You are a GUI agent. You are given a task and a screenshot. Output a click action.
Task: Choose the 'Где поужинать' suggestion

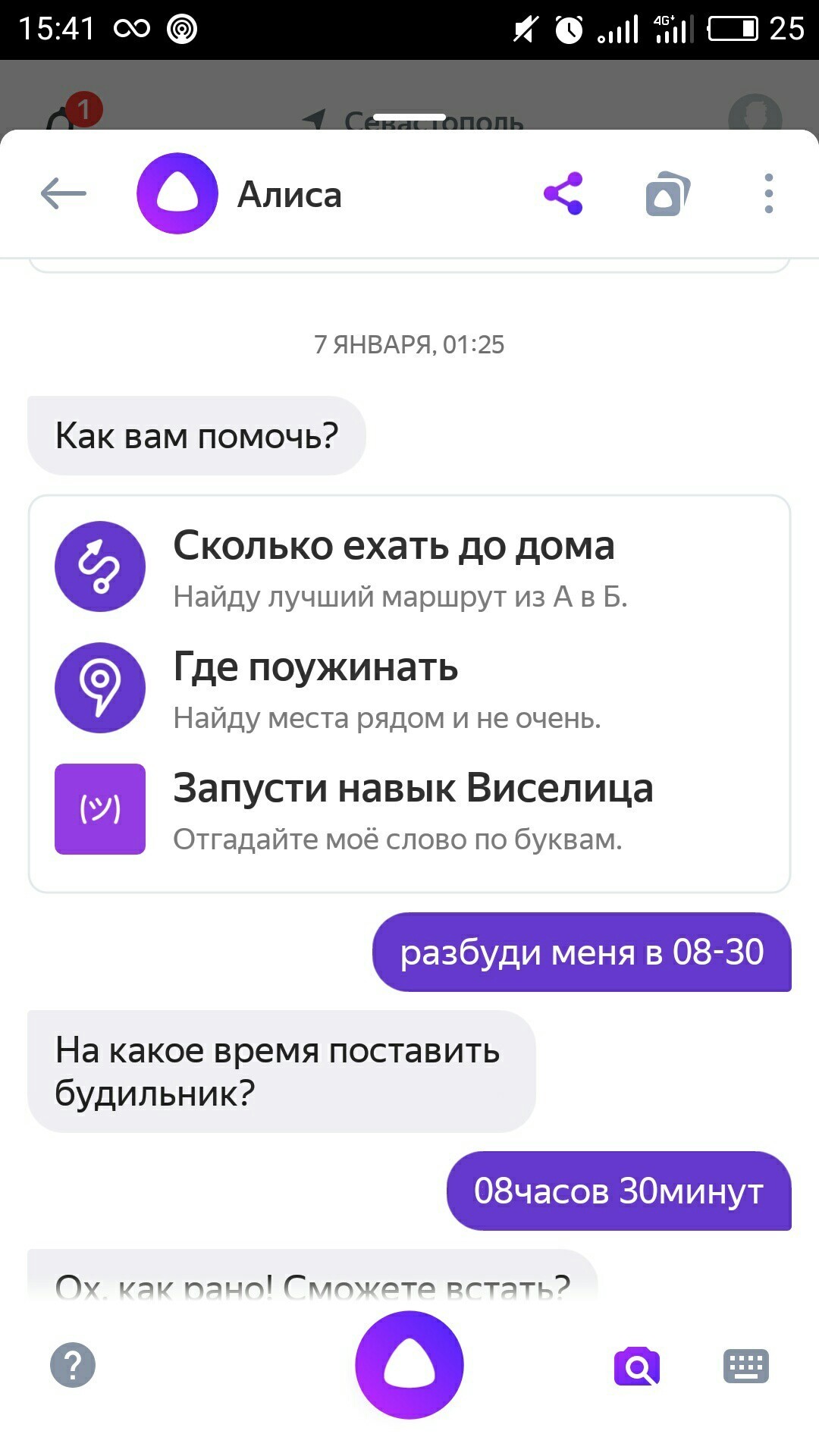click(x=315, y=688)
